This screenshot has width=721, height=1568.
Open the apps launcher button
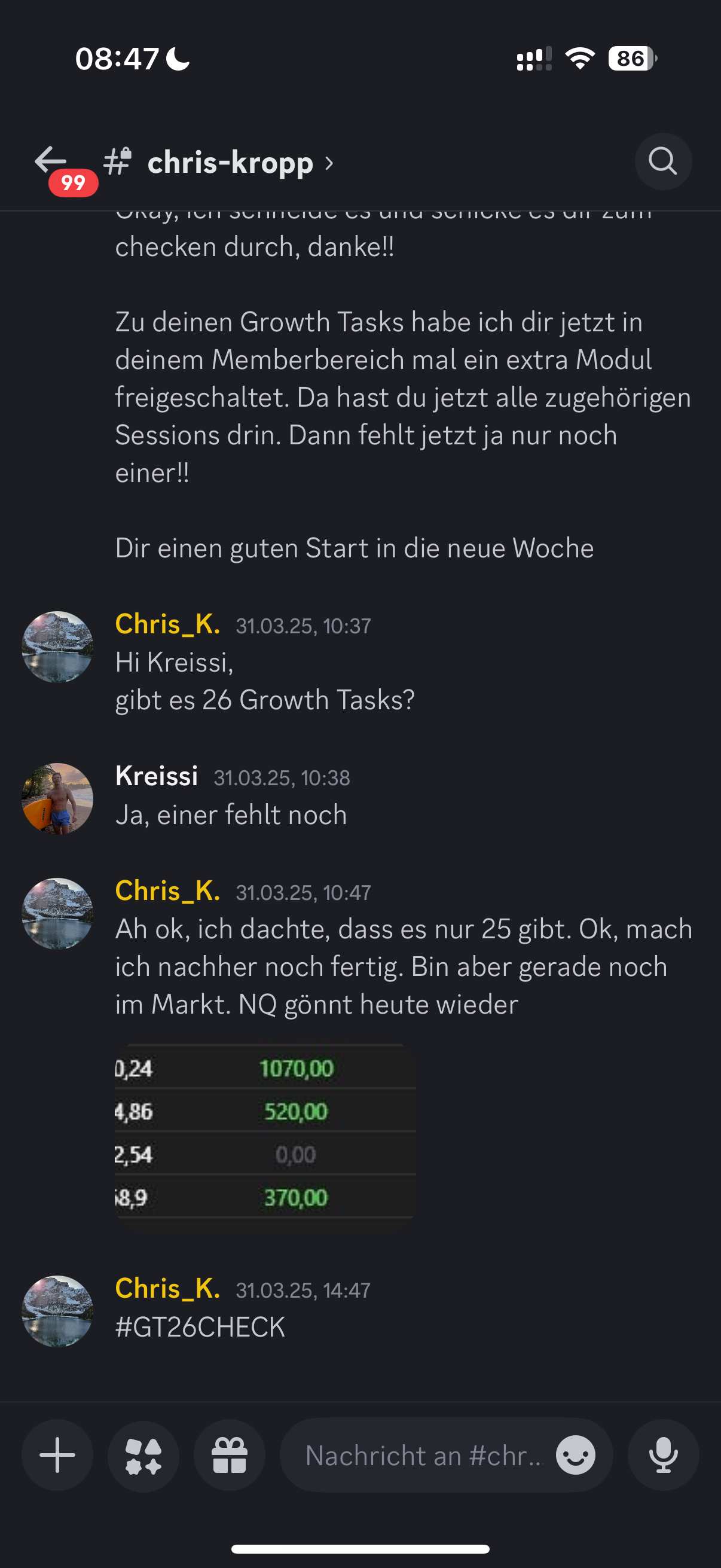[143, 1456]
